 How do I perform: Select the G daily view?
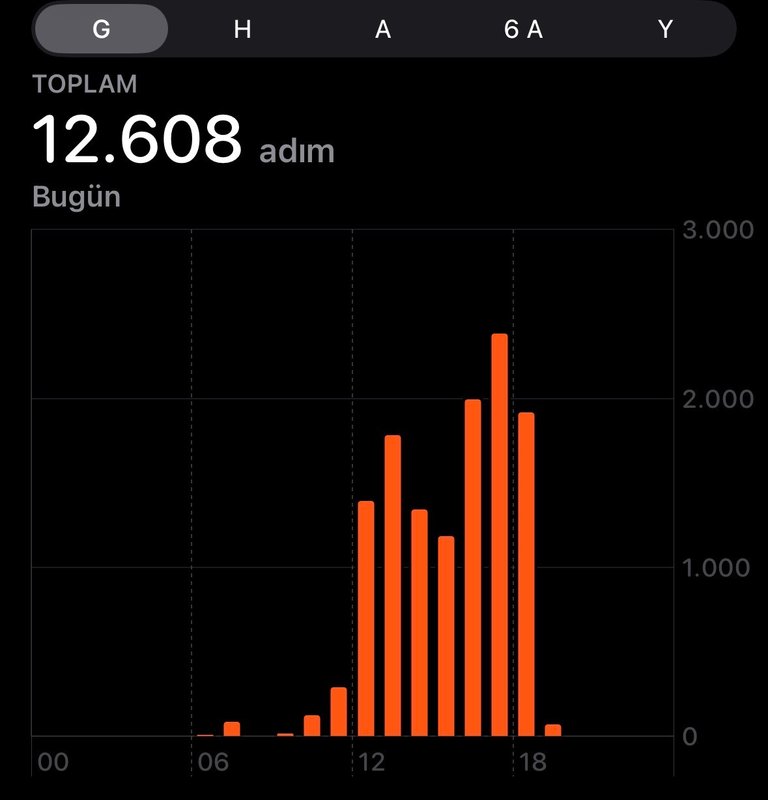coord(101,30)
